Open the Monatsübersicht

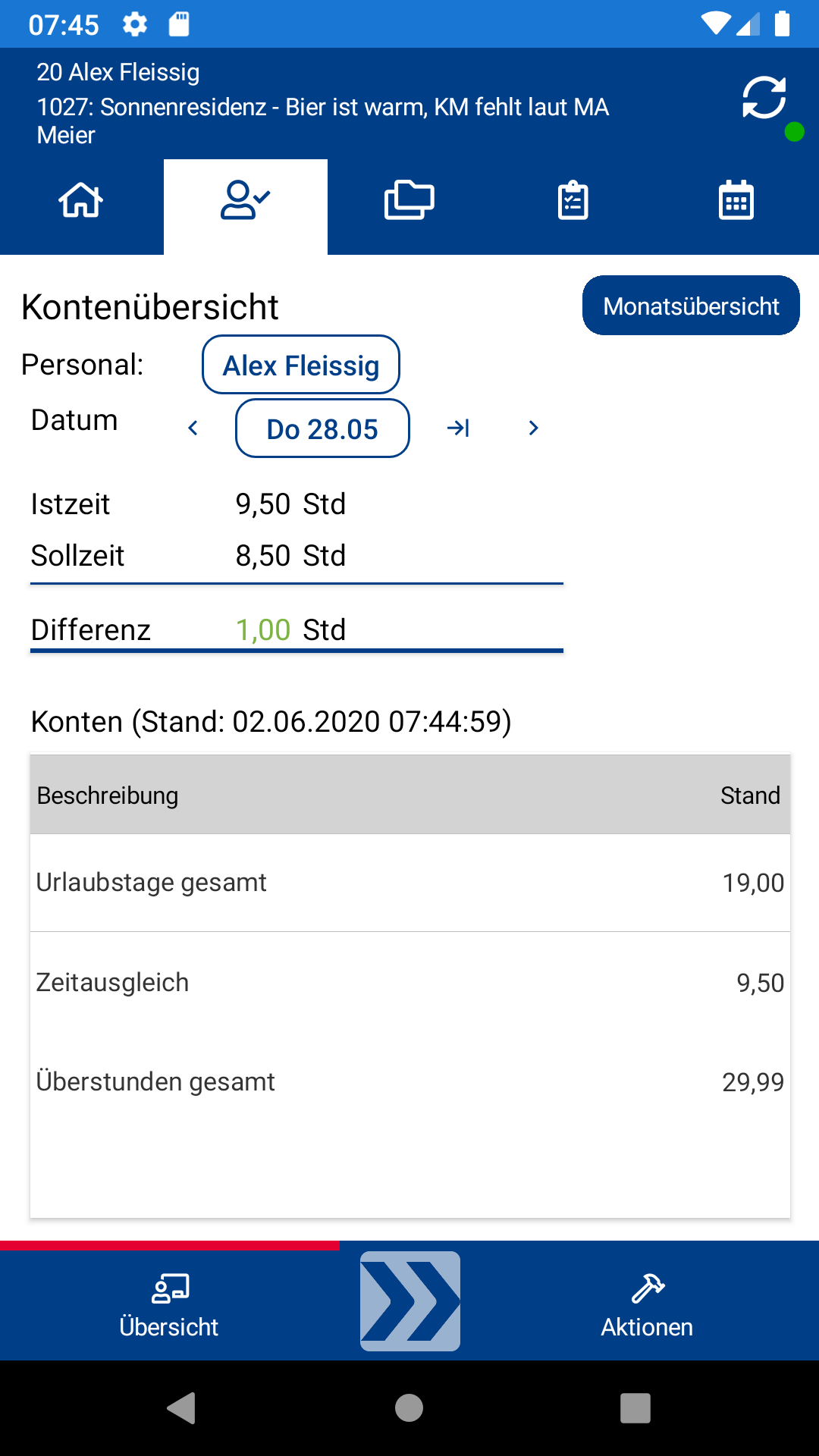pos(691,306)
